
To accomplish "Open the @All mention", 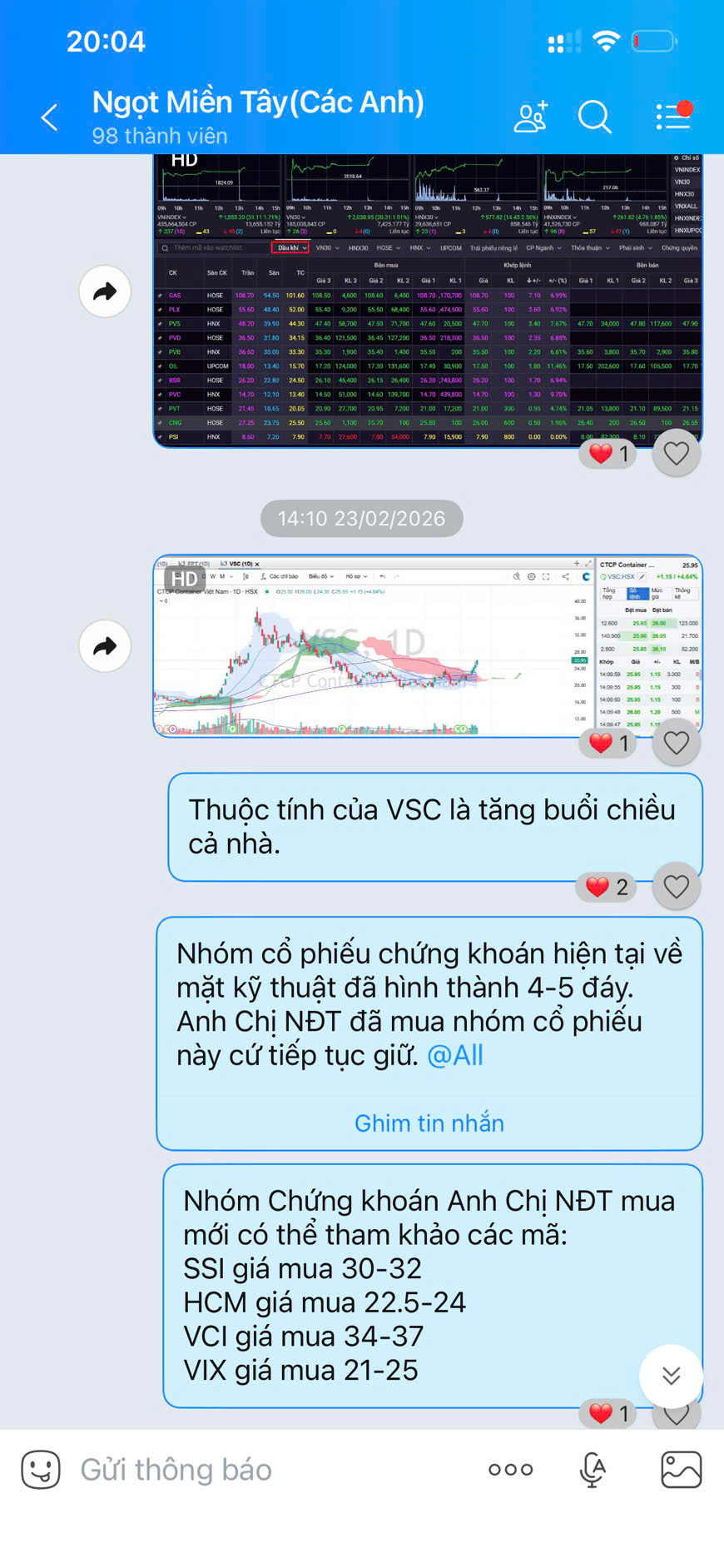I will [x=454, y=1056].
